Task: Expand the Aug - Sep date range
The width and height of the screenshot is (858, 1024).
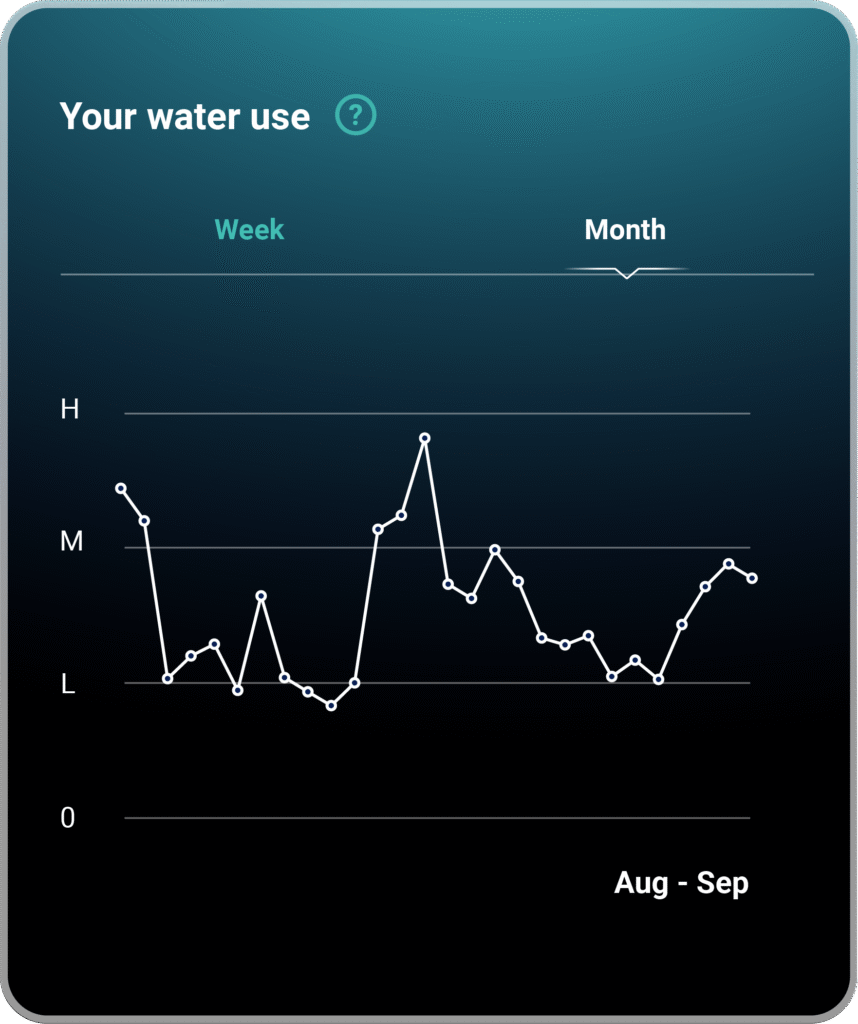Action: [x=682, y=883]
